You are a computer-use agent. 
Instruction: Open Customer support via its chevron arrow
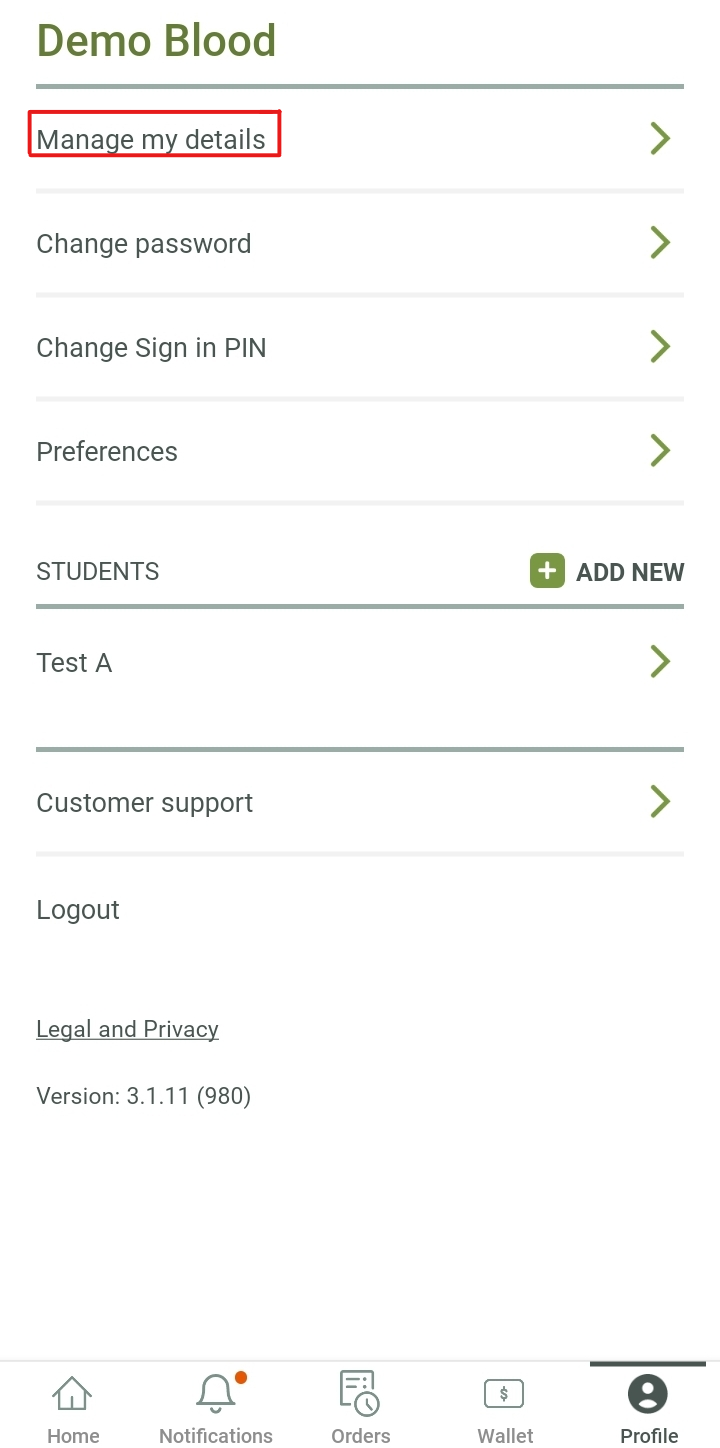pos(660,801)
